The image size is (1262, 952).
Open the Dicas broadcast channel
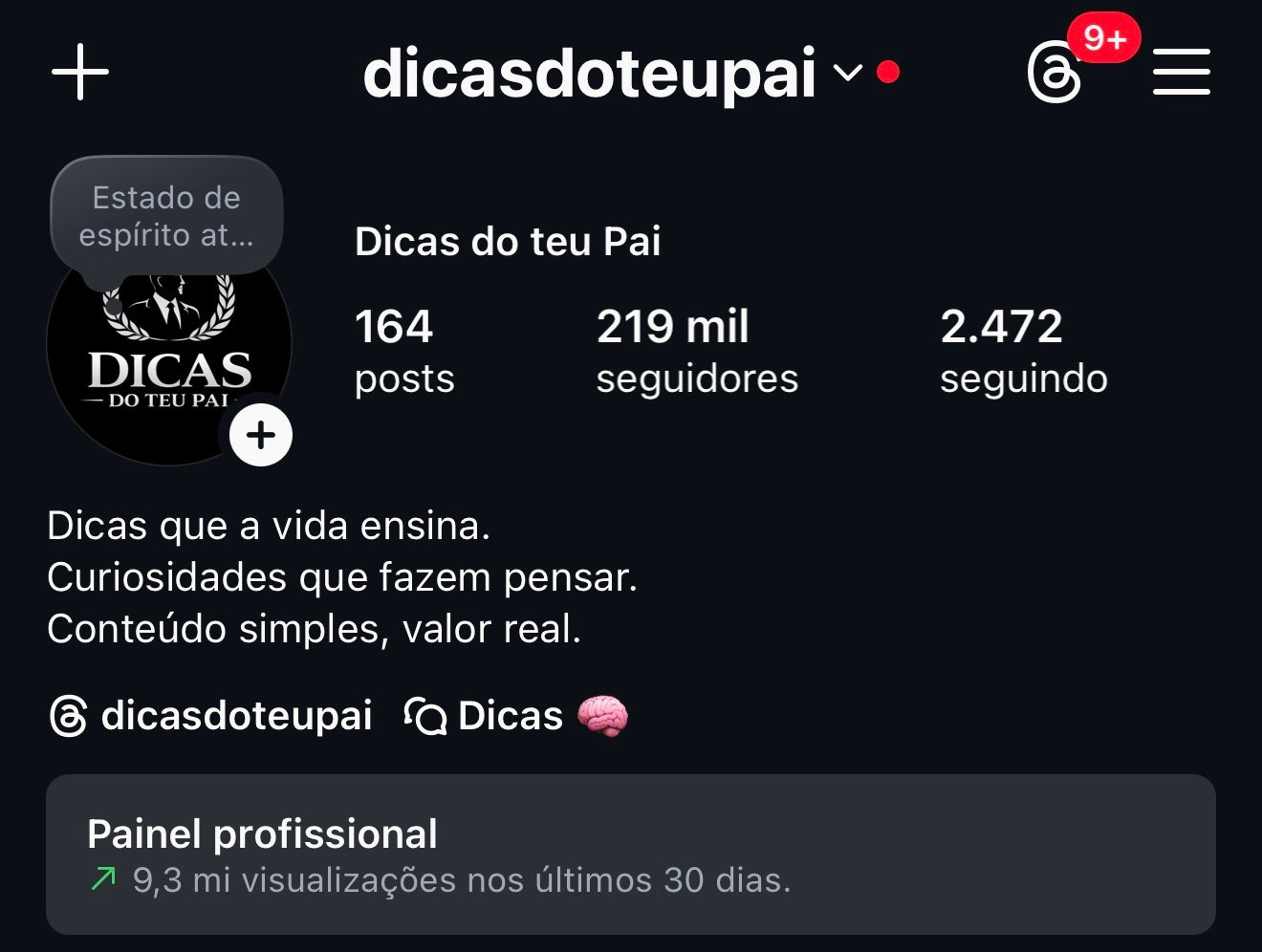[516, 716]
